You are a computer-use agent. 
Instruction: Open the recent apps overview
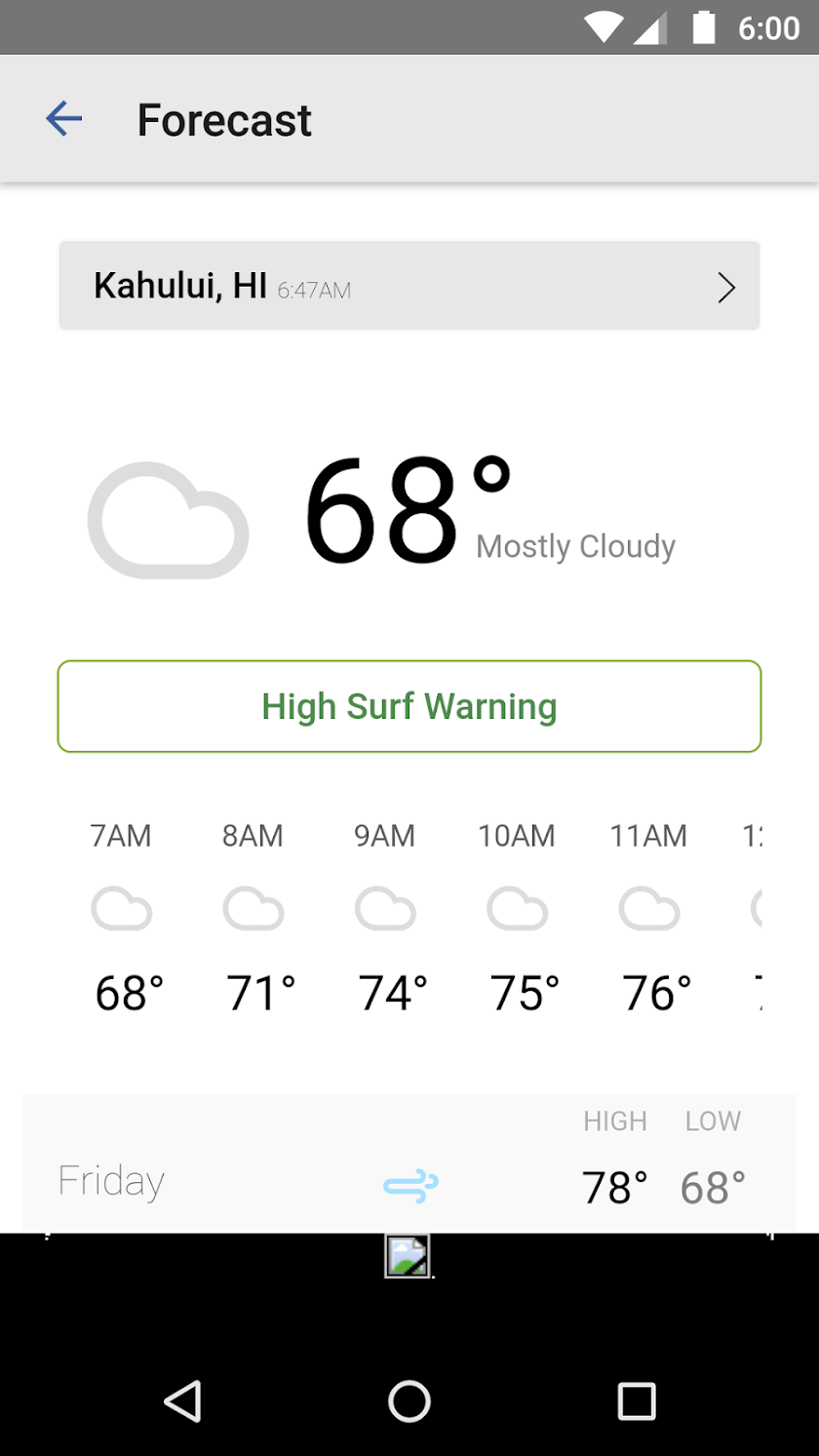(x=636, y=1401)
